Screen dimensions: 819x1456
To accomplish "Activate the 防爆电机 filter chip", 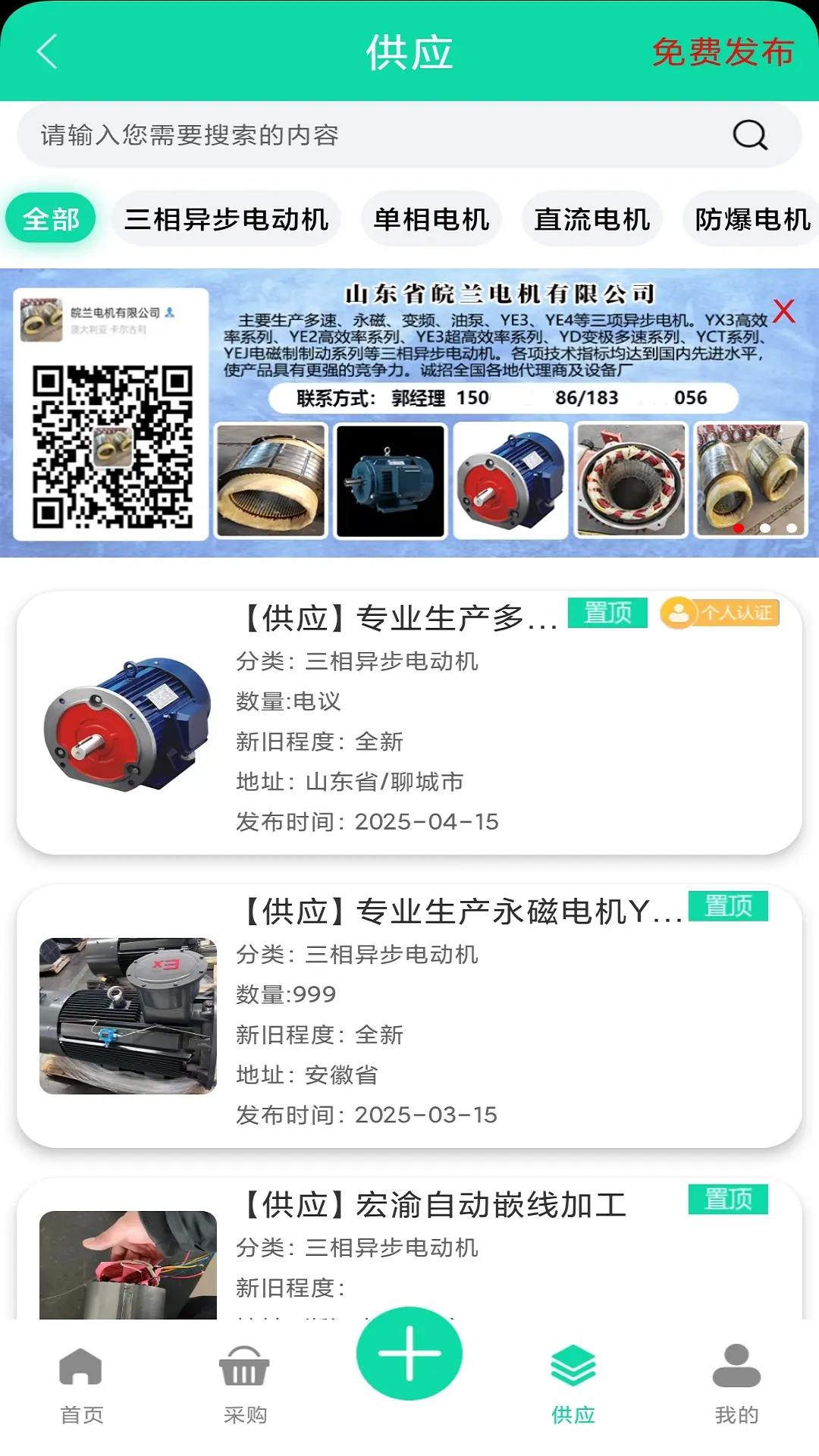I will pyautogui.click(x=751, y=218).
